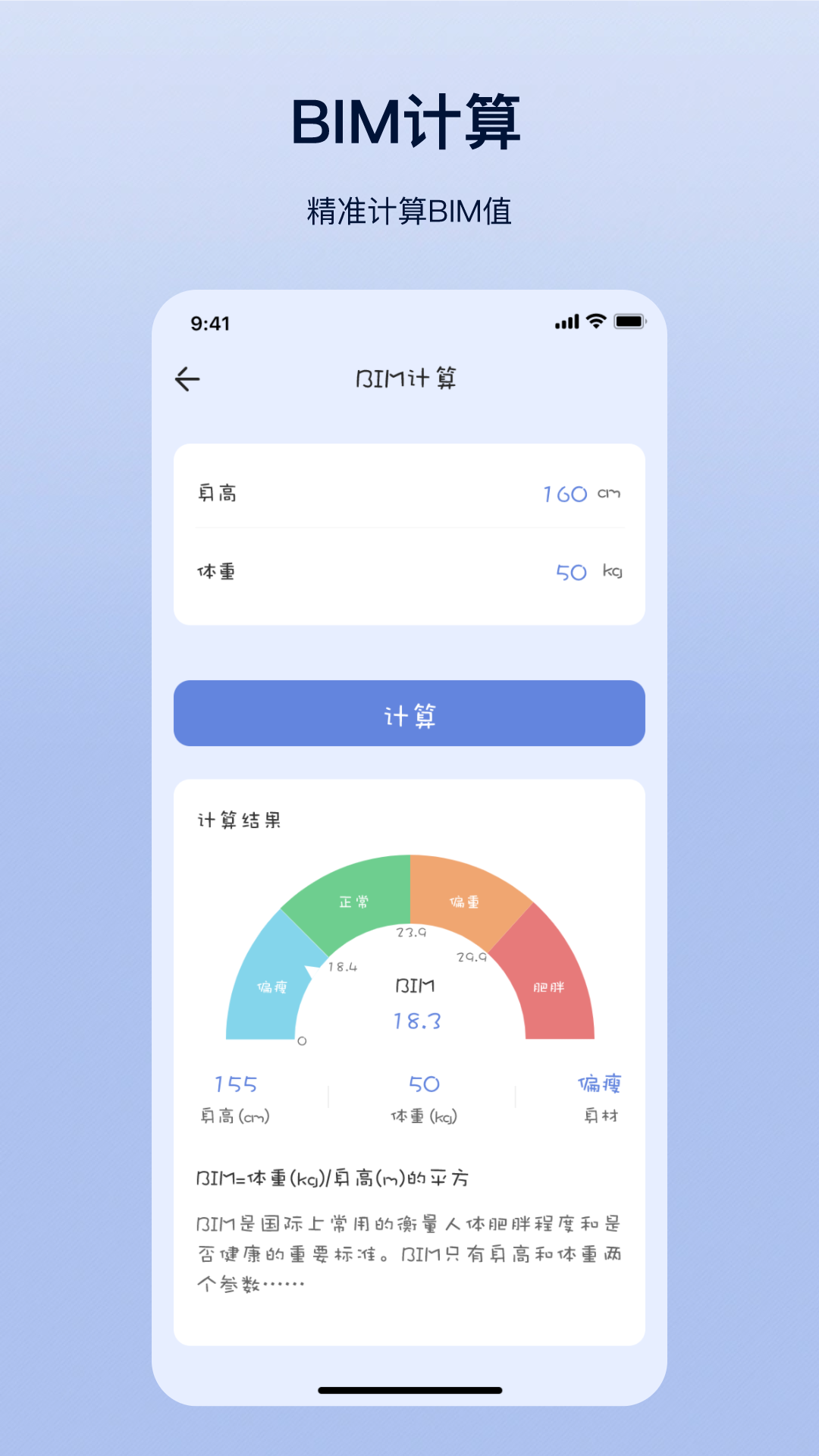Click the battery icon in status bar
819x1456 pixels.
pyautogui.click(x=629, y=322)
